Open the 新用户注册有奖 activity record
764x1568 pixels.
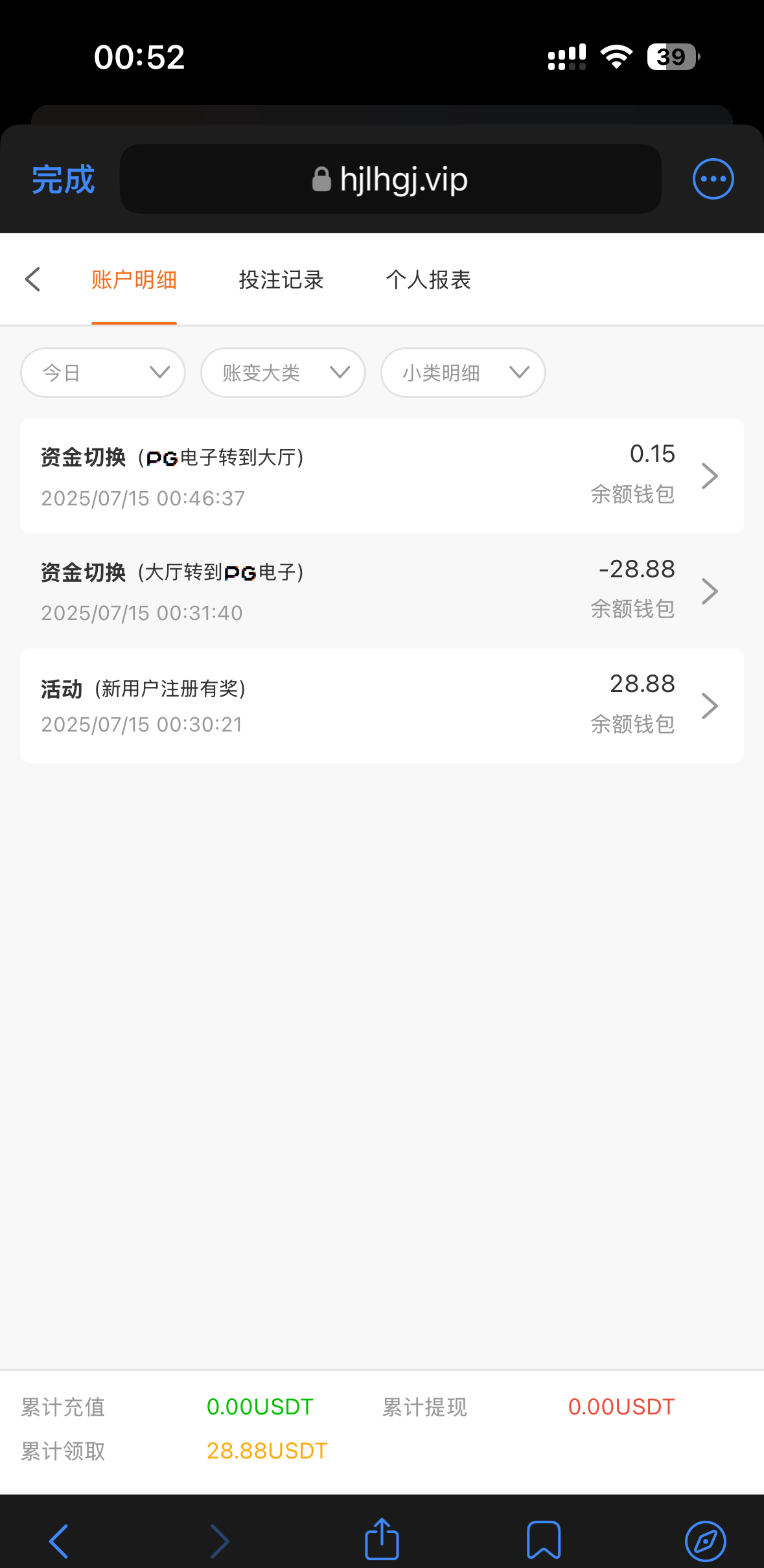(382, 706)
